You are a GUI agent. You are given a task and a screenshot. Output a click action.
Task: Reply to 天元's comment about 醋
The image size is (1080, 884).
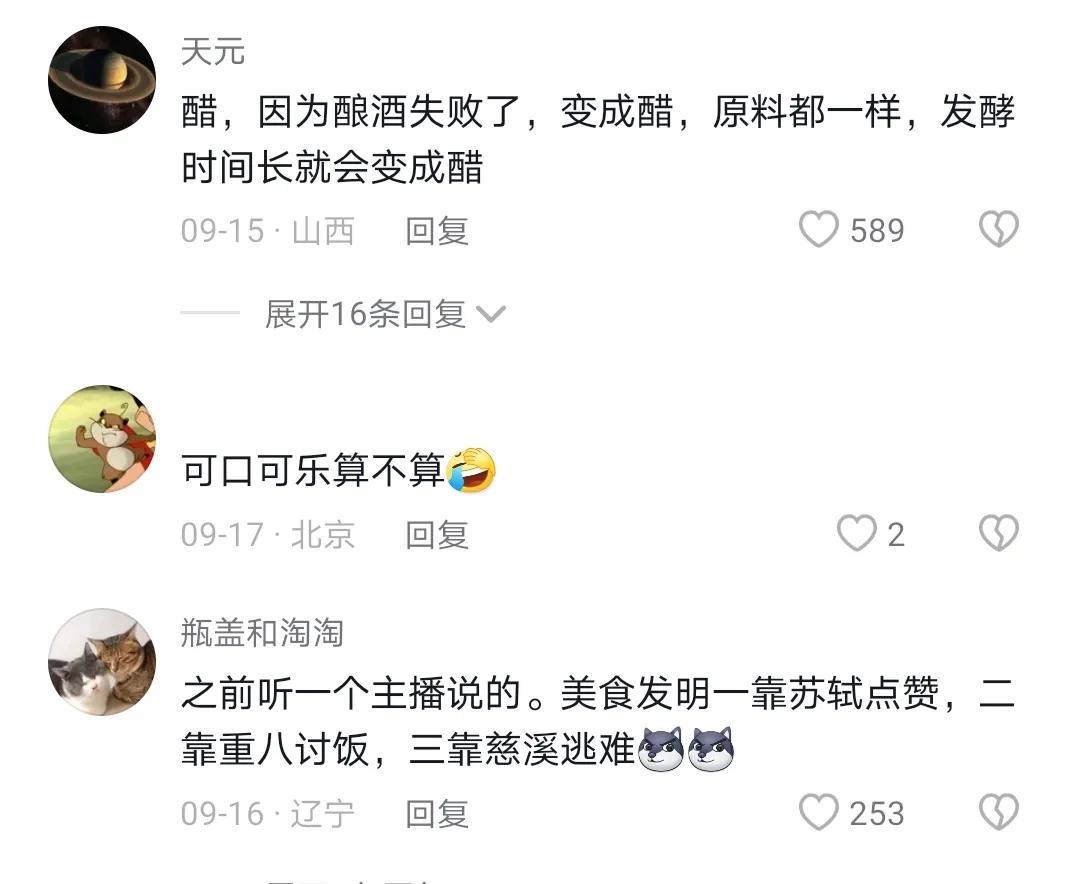437,232
